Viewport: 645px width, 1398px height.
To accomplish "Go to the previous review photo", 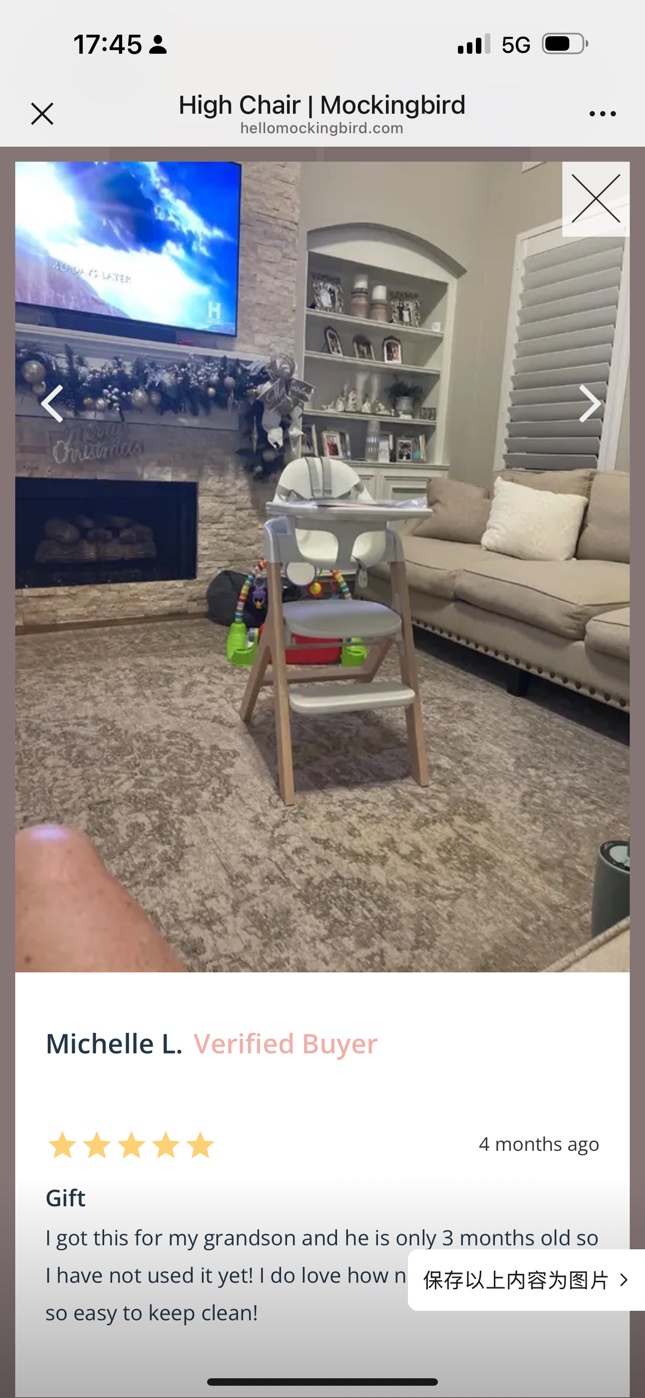I will 52,404.
